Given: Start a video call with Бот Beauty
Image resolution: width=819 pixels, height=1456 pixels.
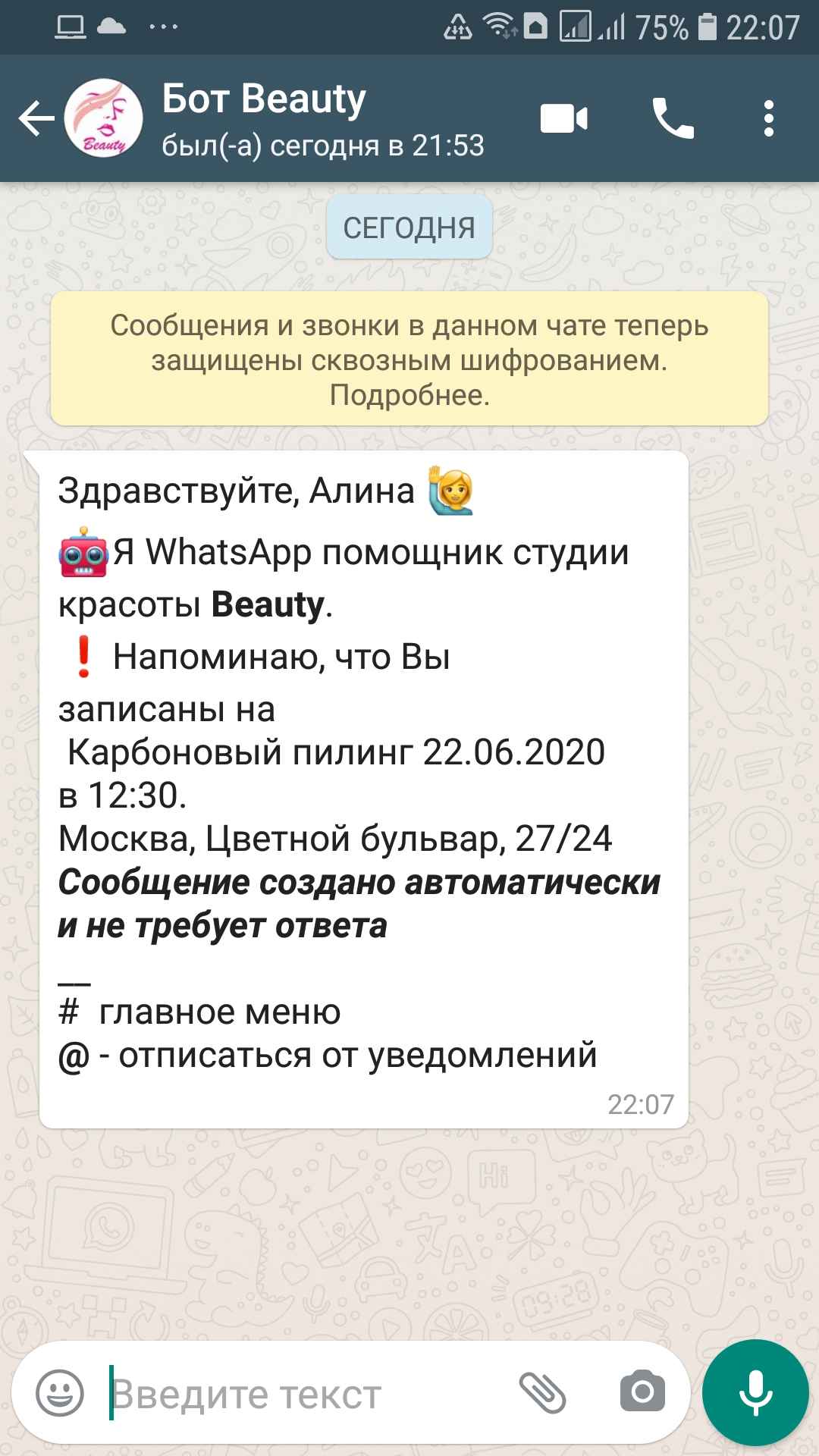Looking at the screenshot, I should click(563, 119).
